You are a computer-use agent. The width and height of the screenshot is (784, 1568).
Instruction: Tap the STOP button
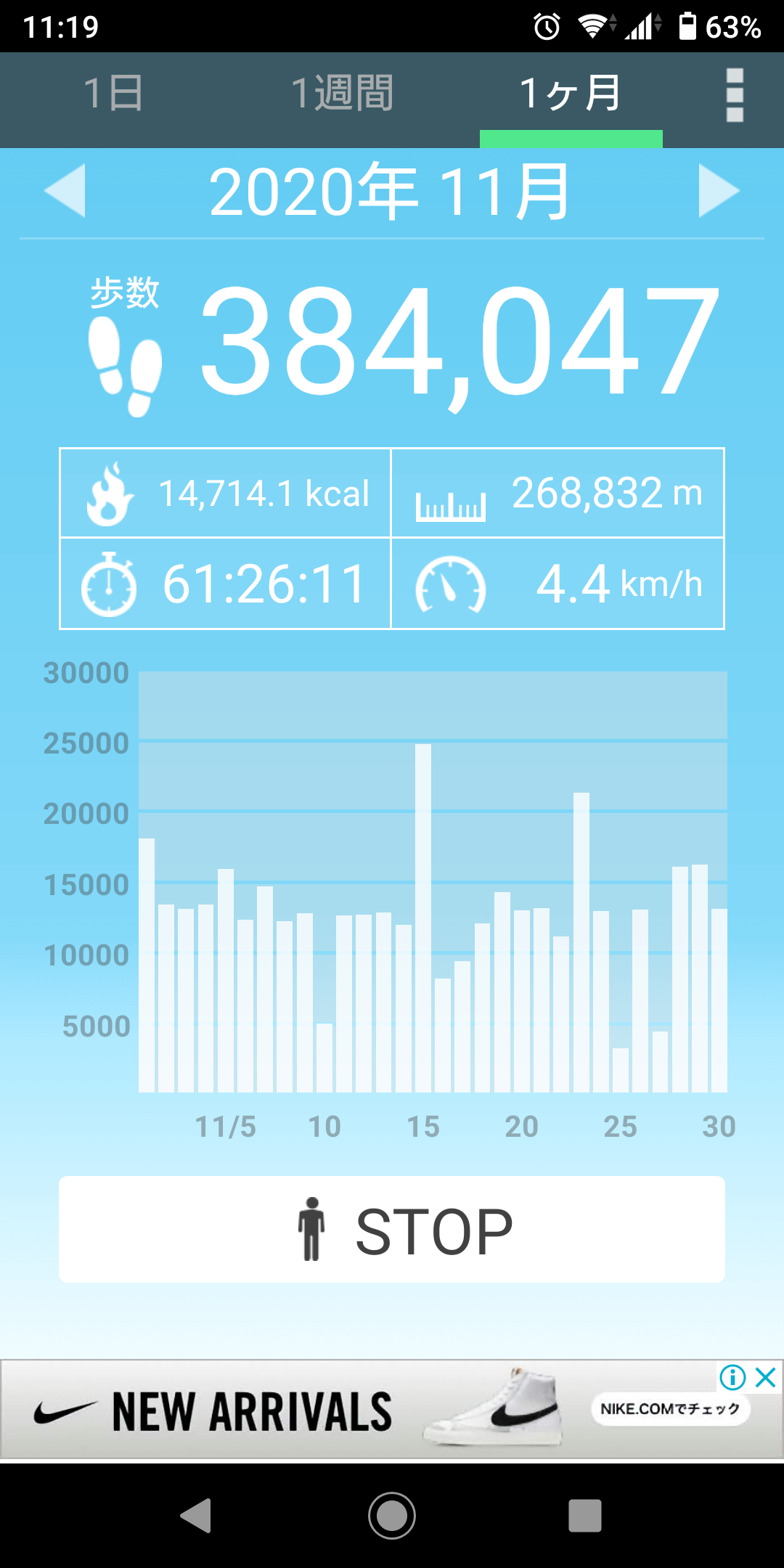point(392,1230)
